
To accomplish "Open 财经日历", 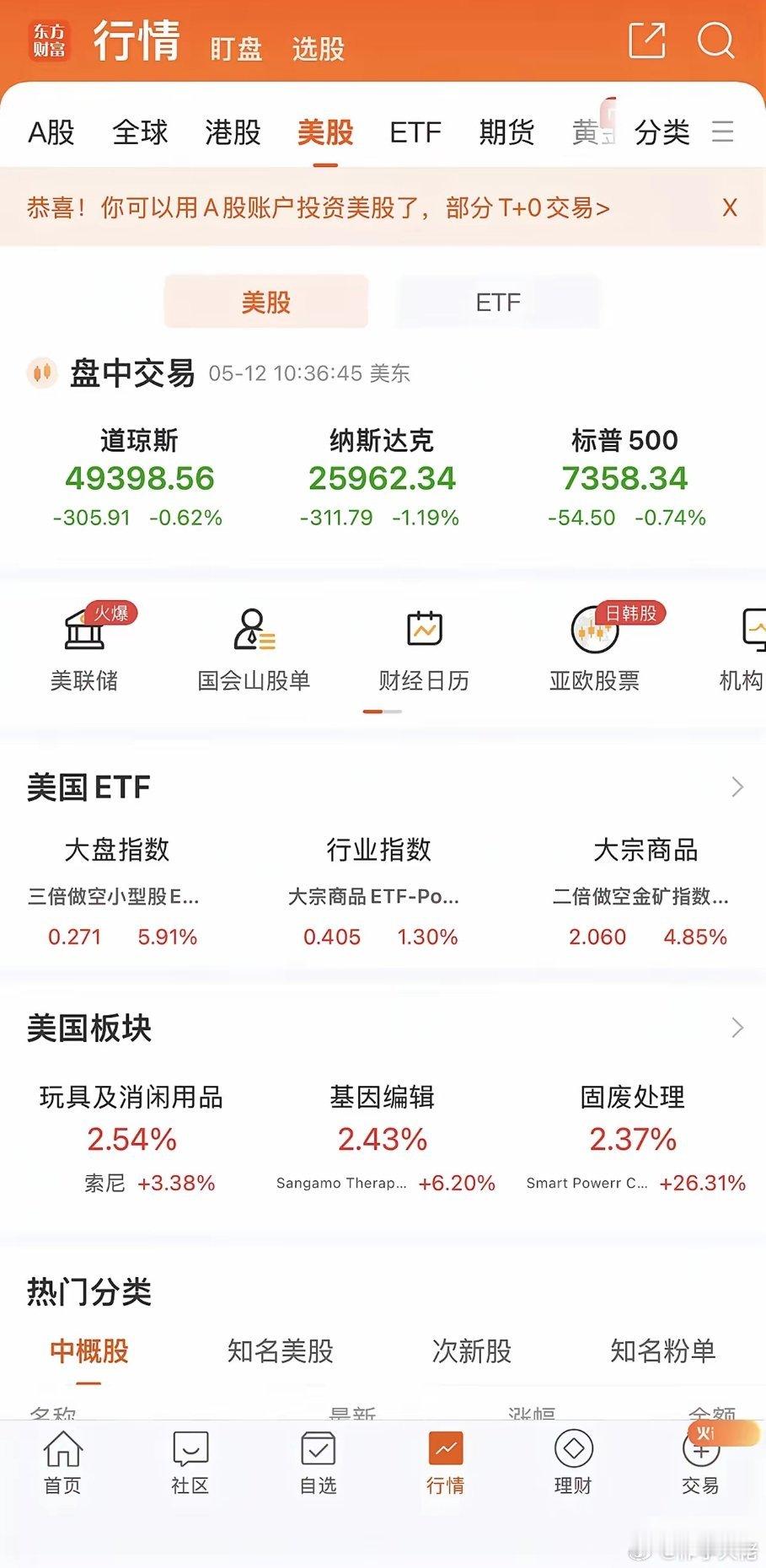I will point(424,647).
